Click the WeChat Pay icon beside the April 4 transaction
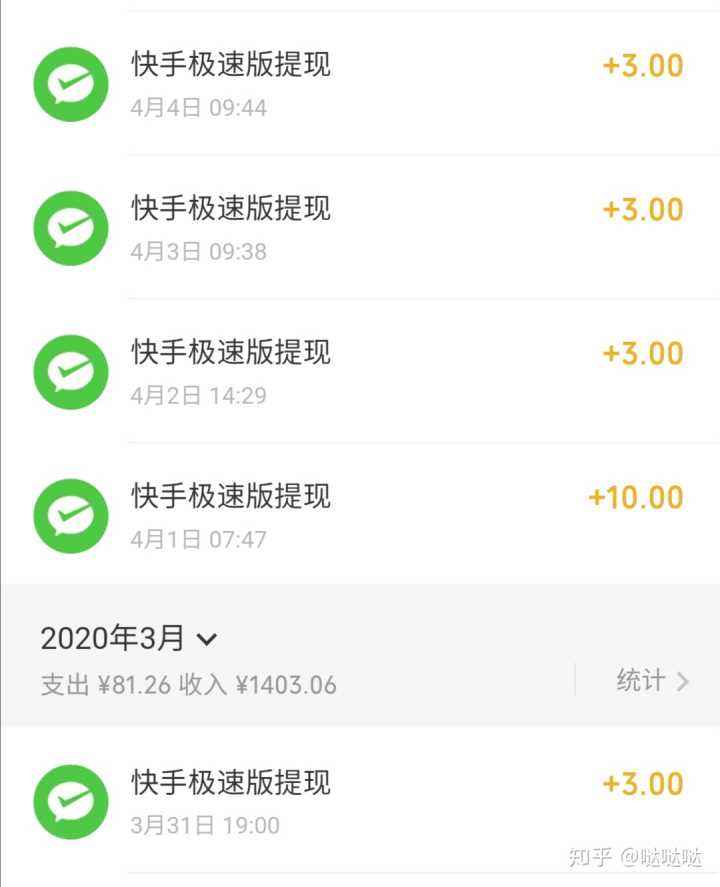Image resolution: width=720 pixels, height=887 pixels. [x=70, y=84]
